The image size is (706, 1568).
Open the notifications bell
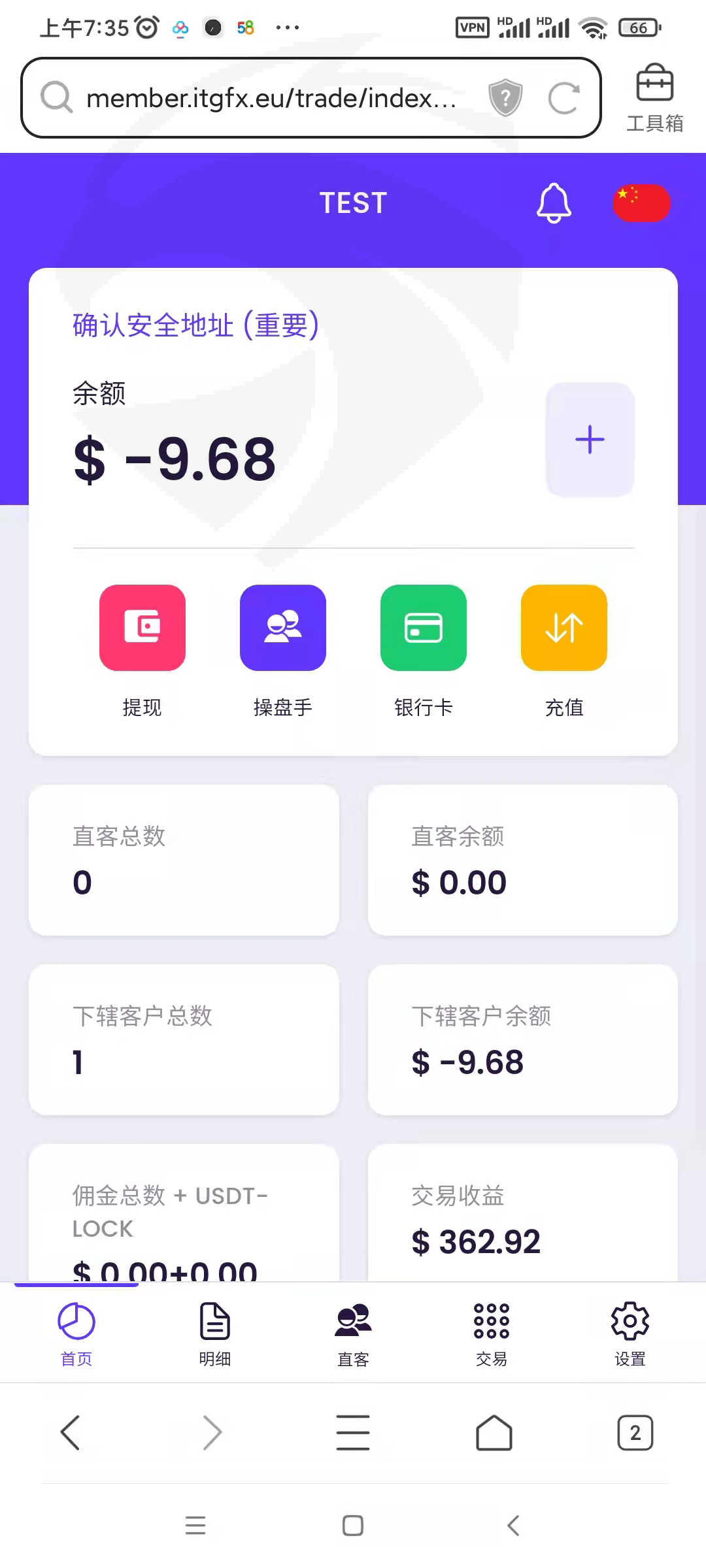click(554, 203)
